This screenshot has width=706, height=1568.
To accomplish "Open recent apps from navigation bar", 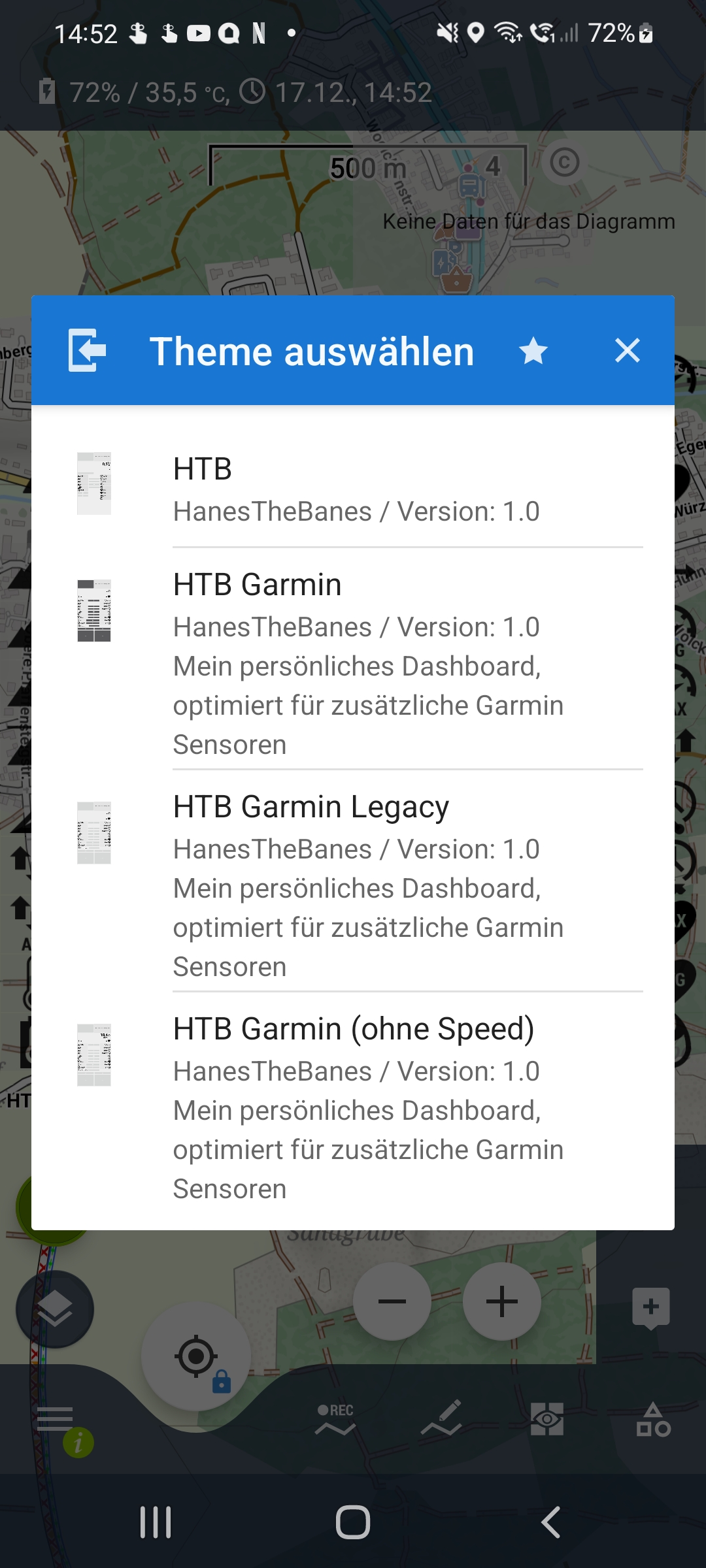I will click(156, 1522).
